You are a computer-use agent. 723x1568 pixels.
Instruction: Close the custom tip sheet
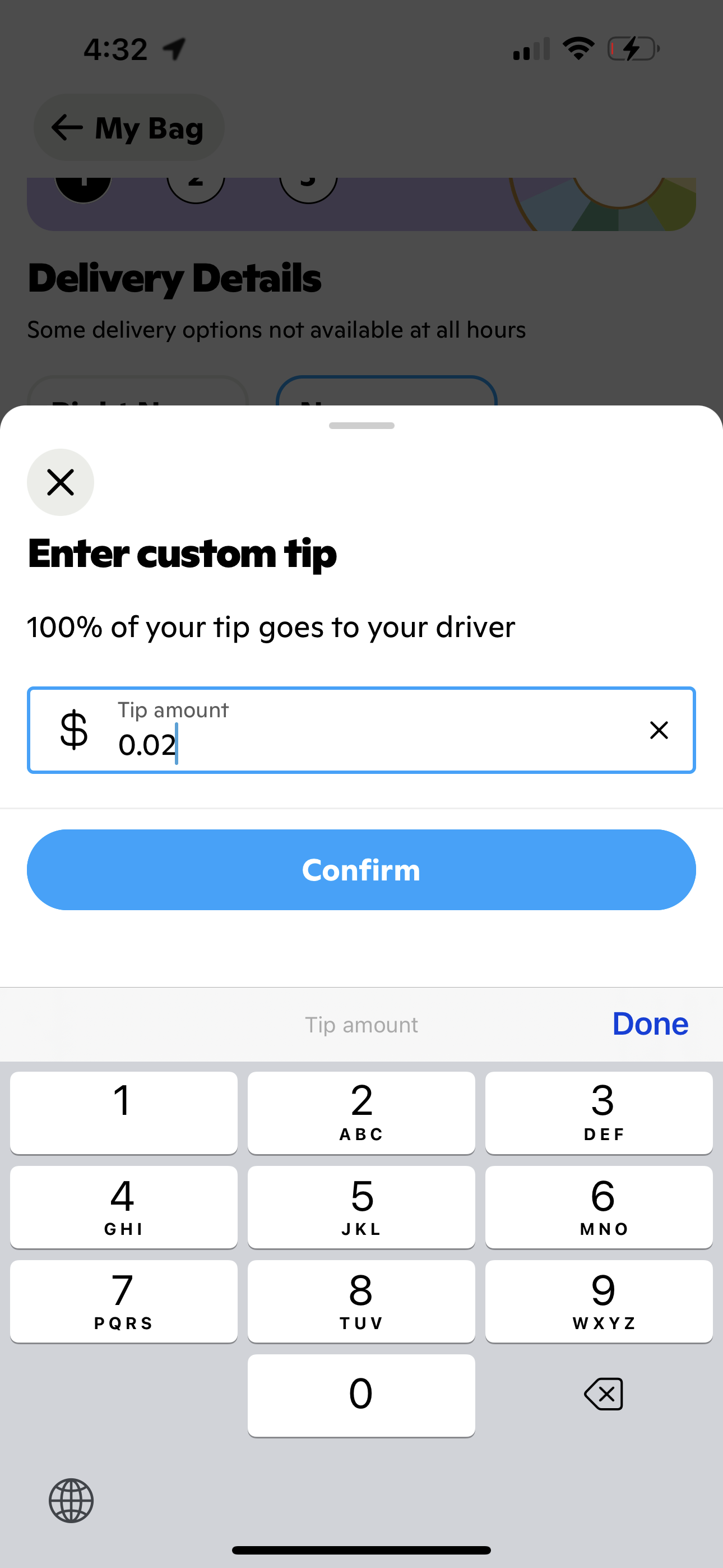[61, 482]
